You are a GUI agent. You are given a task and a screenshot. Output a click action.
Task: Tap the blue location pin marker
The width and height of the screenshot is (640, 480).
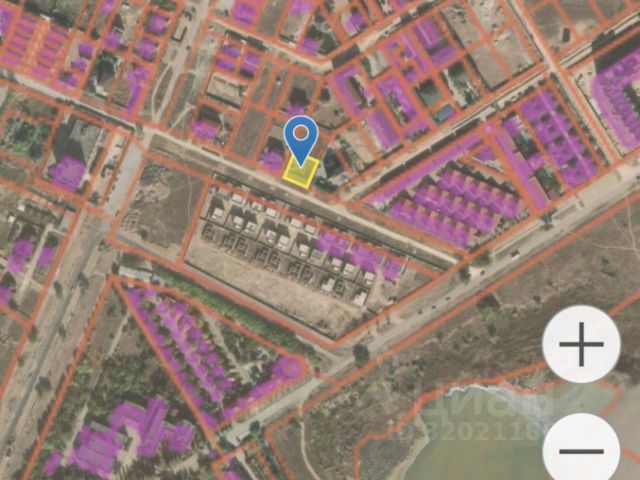click(x=300, y=139)
